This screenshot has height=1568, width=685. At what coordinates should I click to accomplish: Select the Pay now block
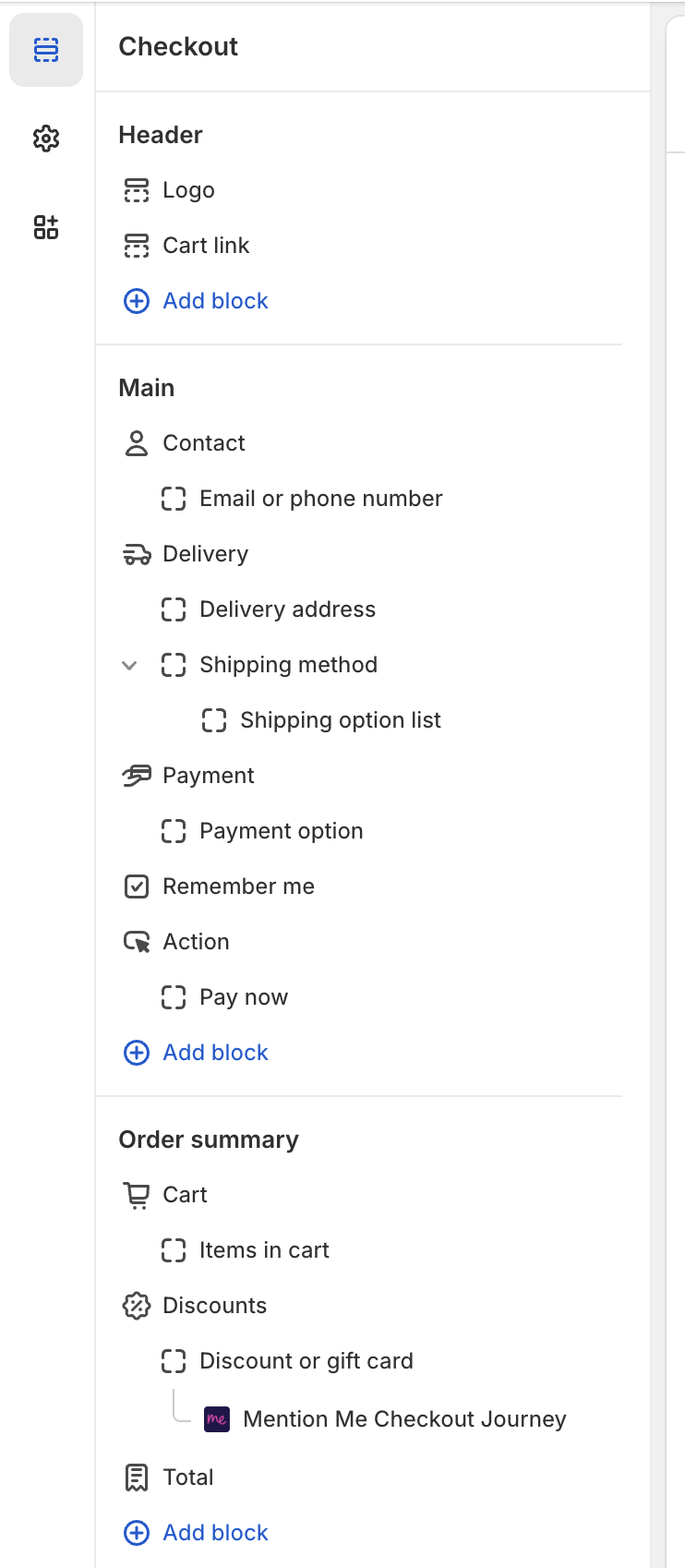tap(243, 996)
